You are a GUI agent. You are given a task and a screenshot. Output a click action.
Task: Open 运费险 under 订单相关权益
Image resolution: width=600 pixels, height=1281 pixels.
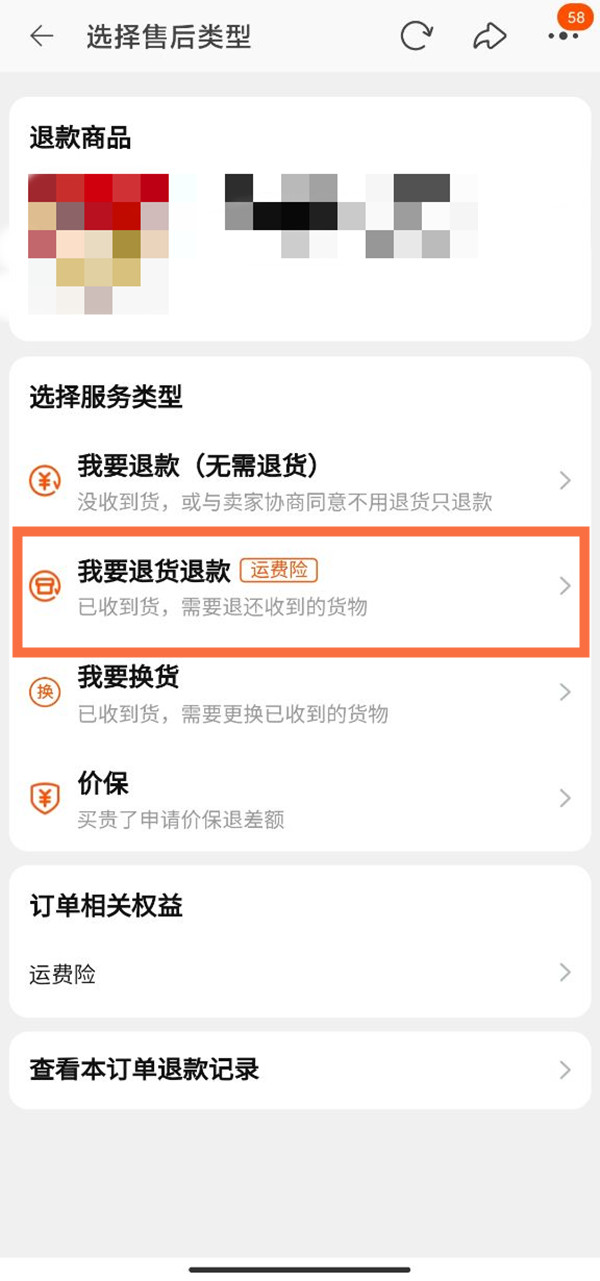click(300, 973)
